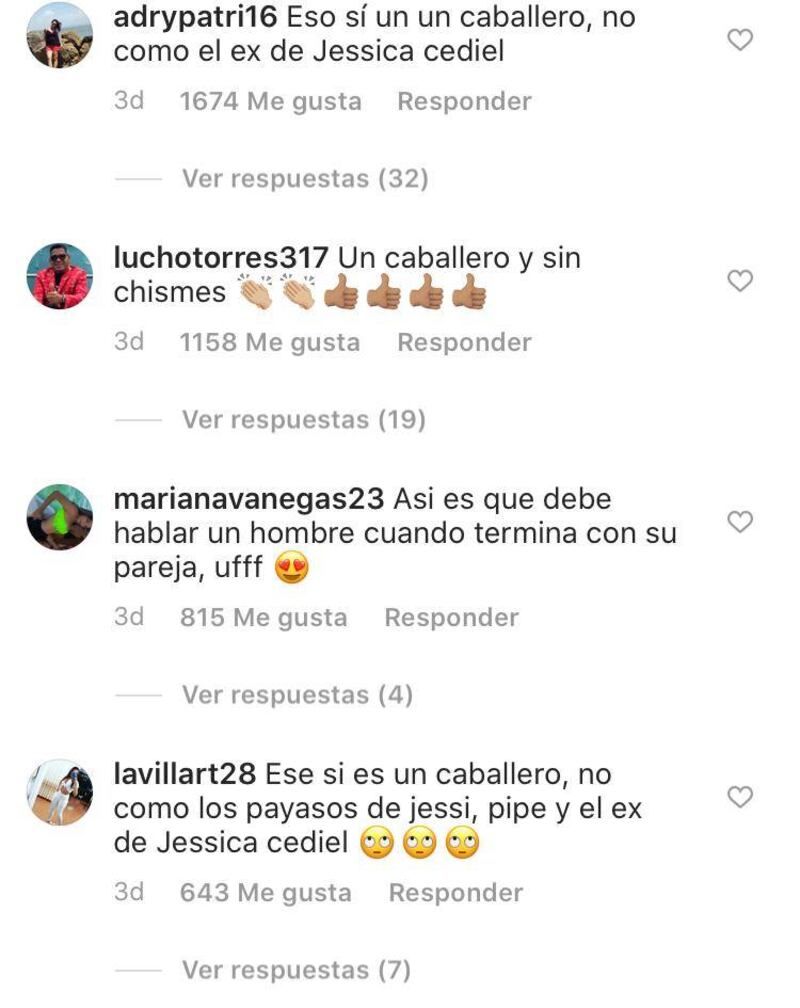Screen dimensions: 800x1008
Task: Reply to luchotorres317's comment
Action: pyautogui.click(x=464, y=342)
